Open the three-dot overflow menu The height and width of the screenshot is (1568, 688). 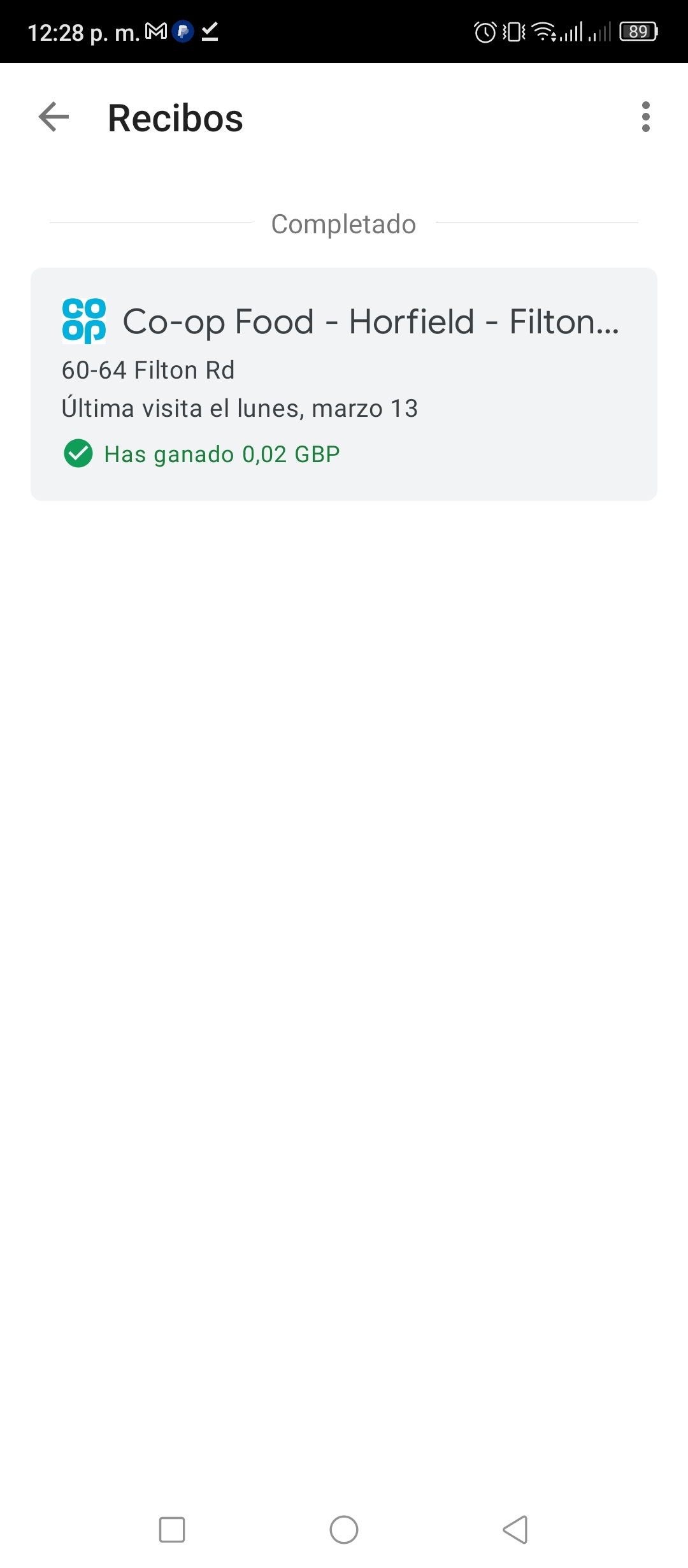point(646,117)
